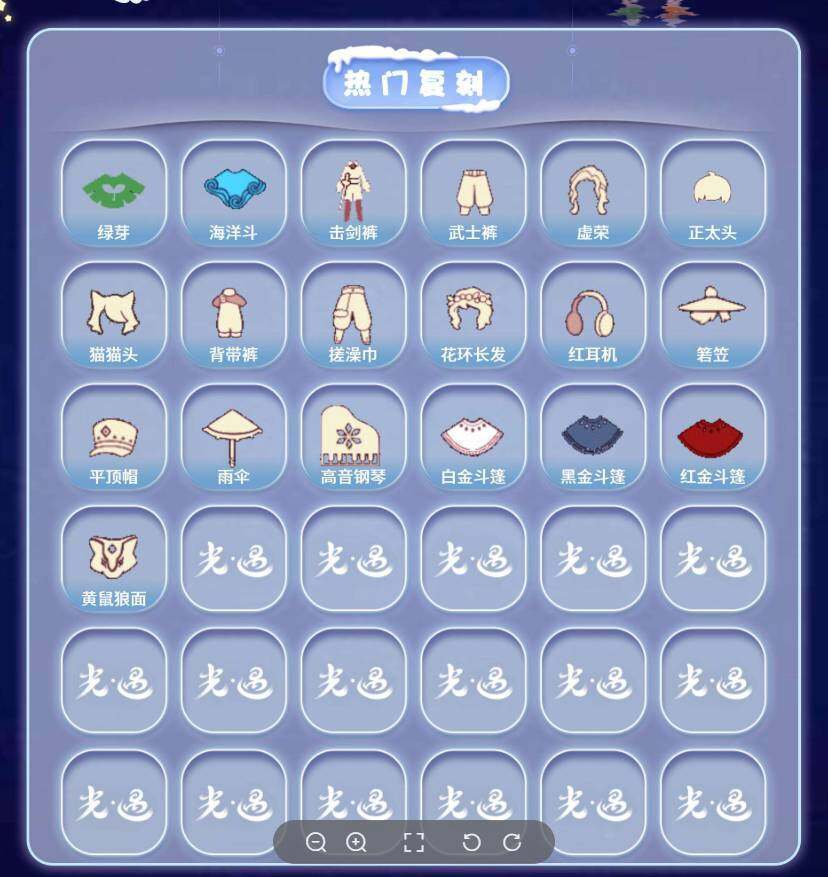Zoom out of the image
The image size is (828, 877).
(316, 842)
